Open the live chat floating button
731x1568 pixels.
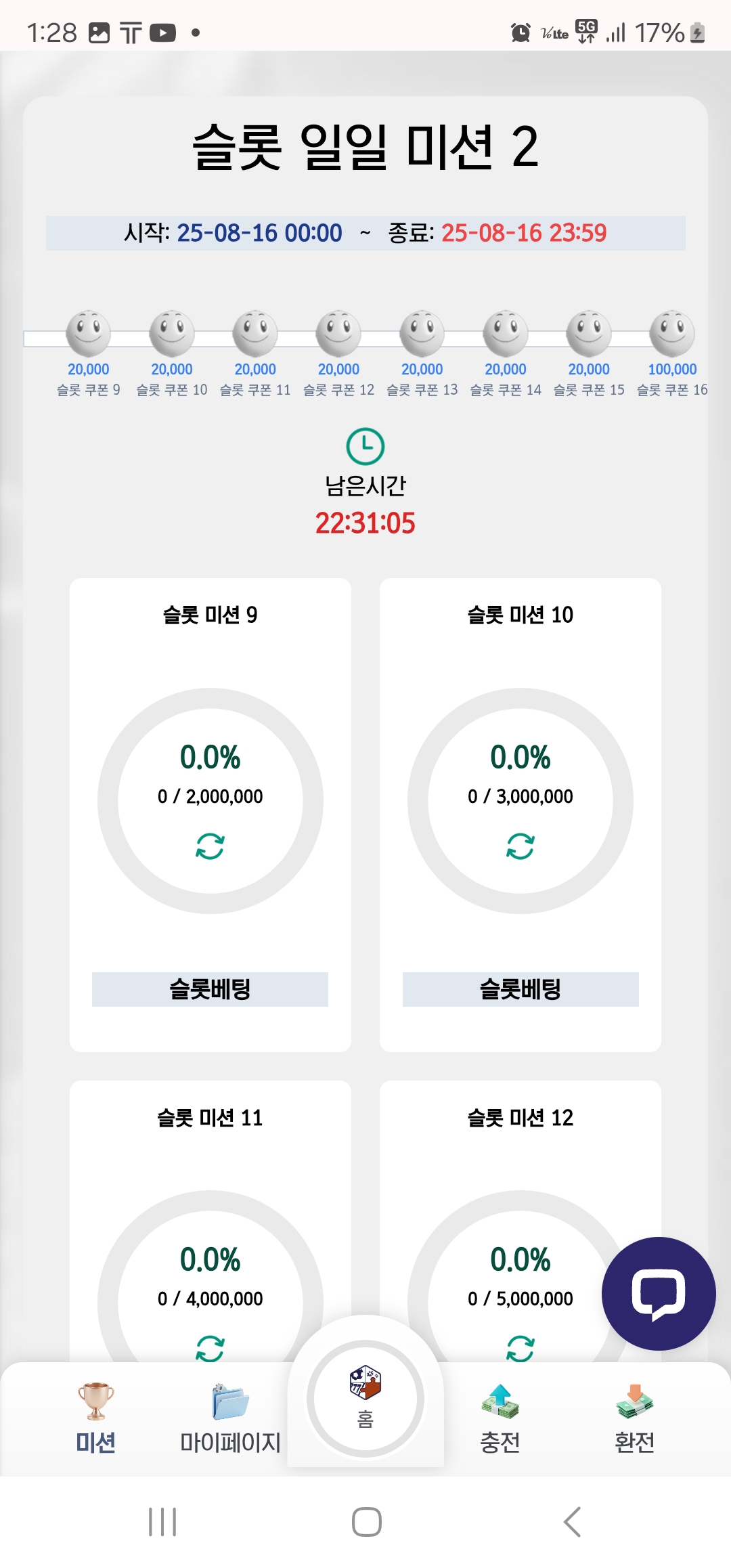click(x=659, y=1294)
